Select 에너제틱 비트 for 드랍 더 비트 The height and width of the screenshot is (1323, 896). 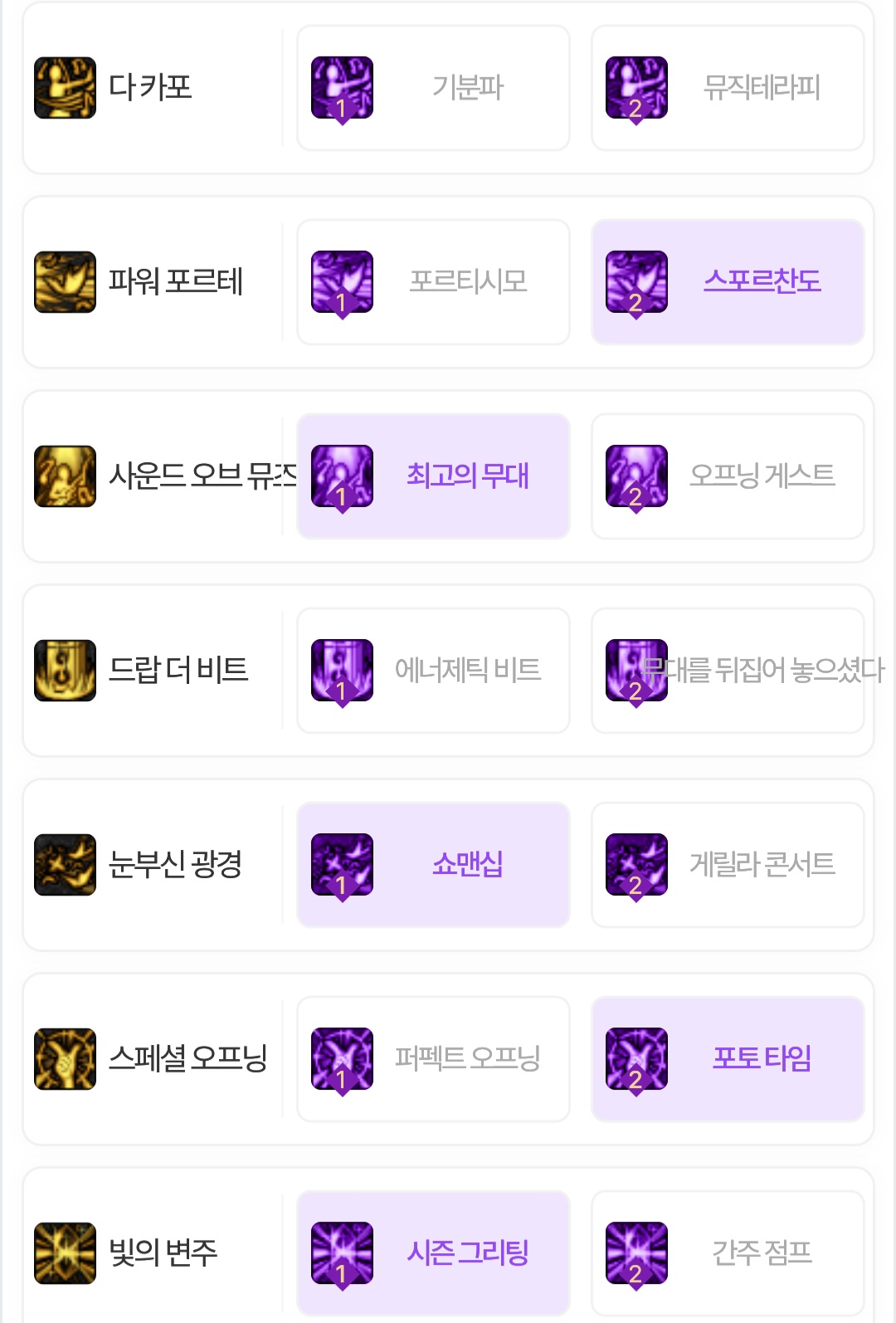coord(433,671)
